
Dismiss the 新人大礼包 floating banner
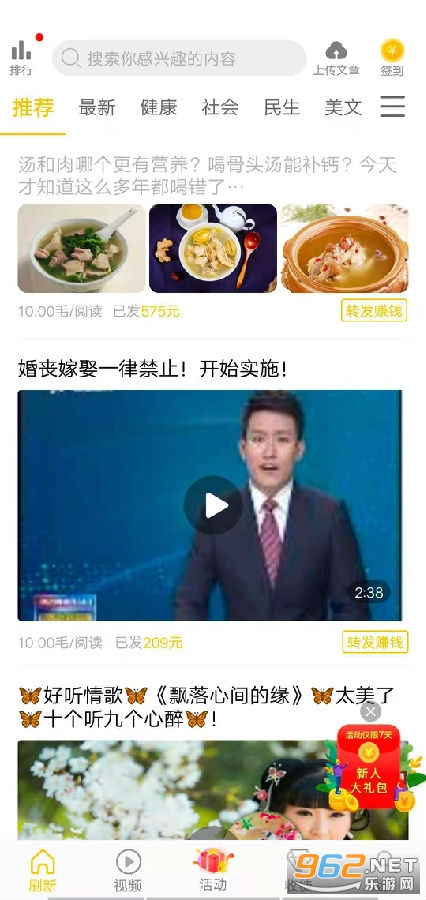371,712
